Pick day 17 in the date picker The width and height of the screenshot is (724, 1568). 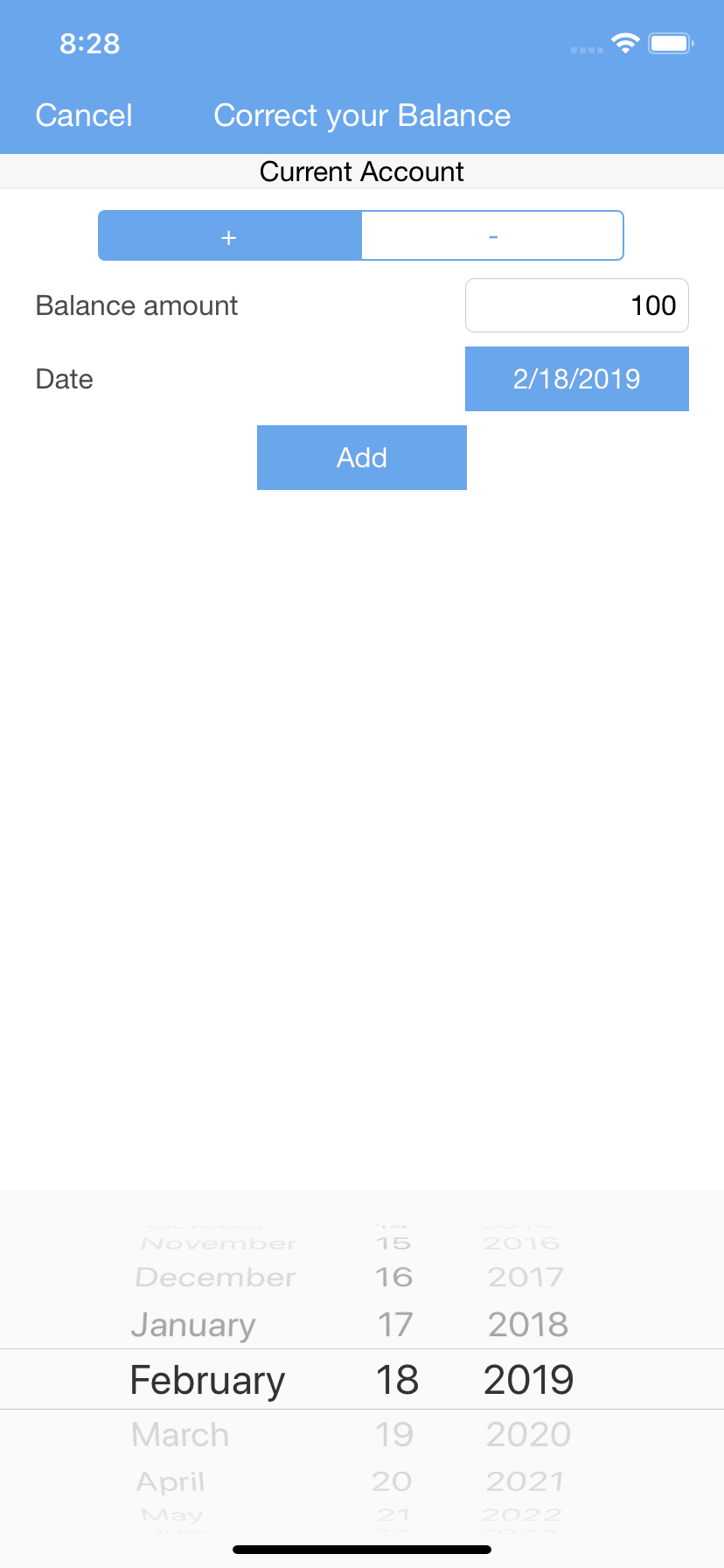coord(395,1325)
